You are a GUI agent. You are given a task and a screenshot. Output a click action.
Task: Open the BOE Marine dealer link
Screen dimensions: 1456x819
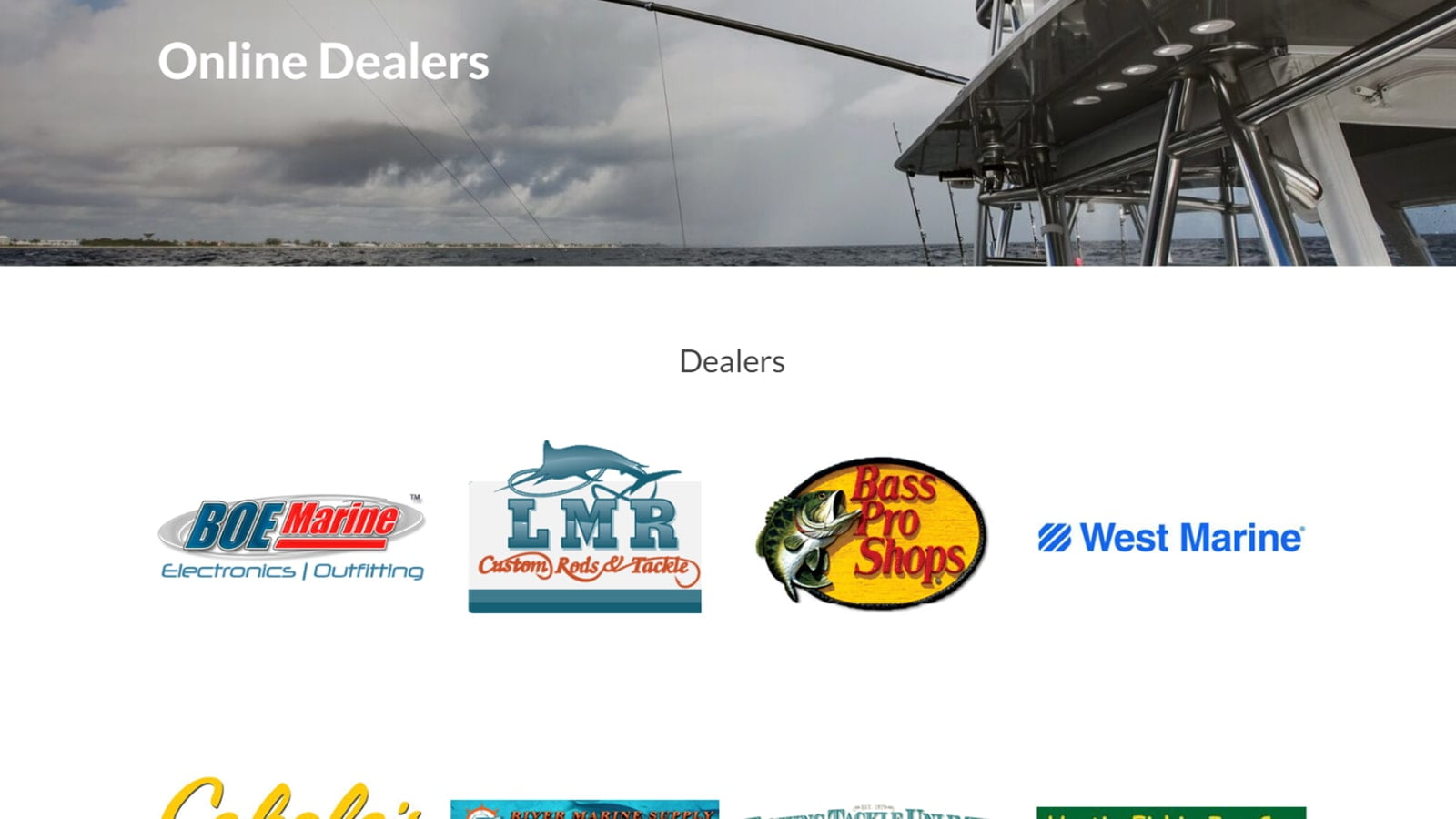click(292, 537)
